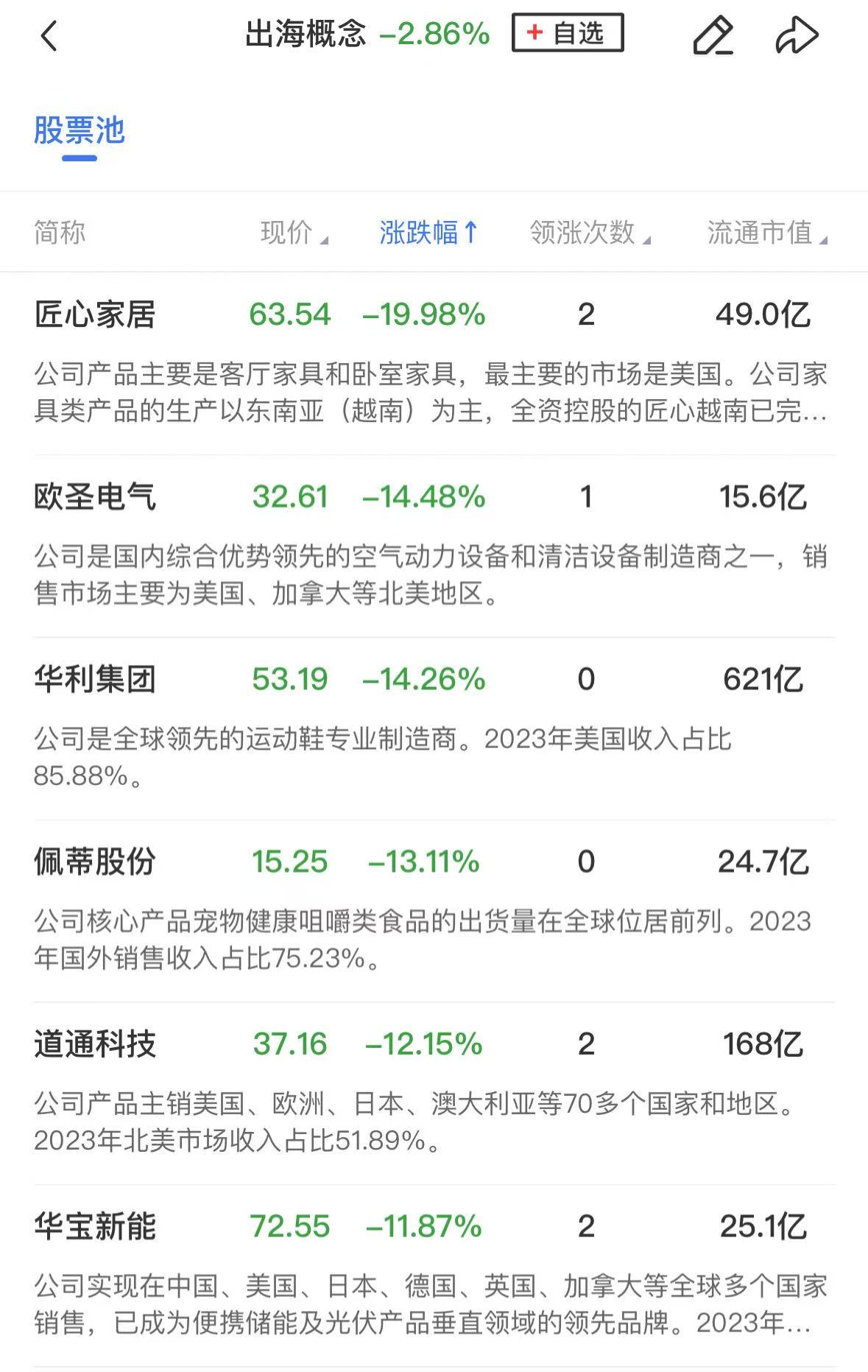Sort stocks by 流通市值
The image size is (868, 1372).
[x=766, y=233]
